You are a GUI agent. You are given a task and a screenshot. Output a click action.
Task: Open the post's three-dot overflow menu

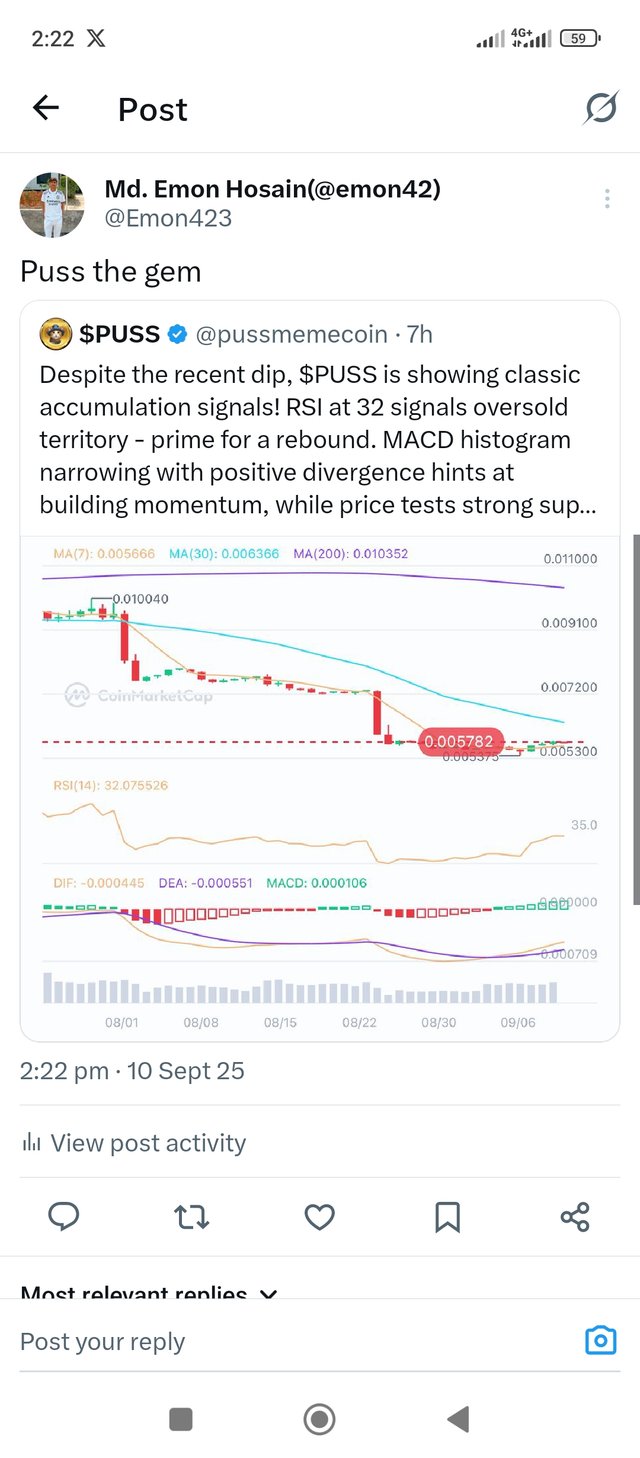tap(607, 199)
